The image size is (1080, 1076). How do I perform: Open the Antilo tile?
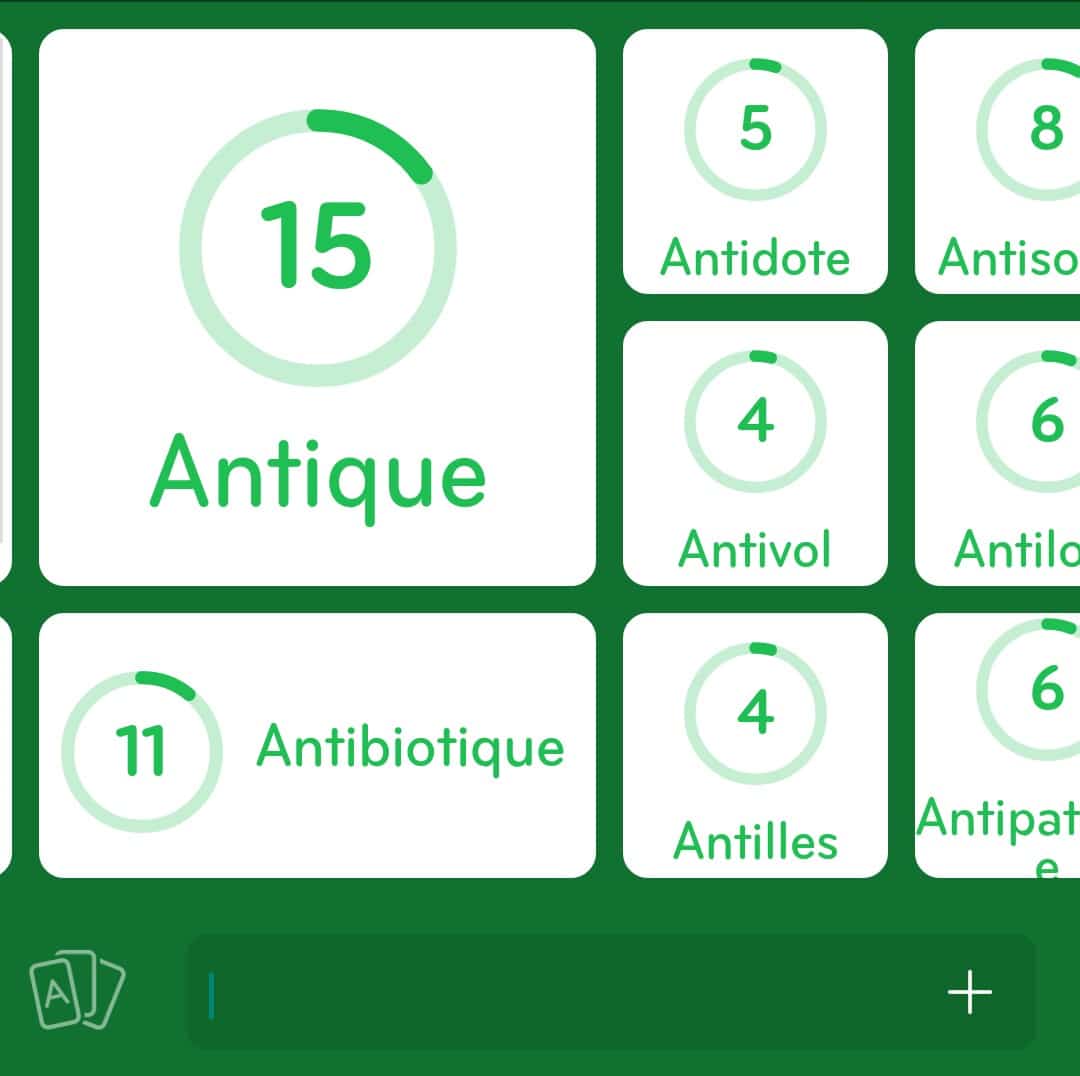pos(1000,453)
